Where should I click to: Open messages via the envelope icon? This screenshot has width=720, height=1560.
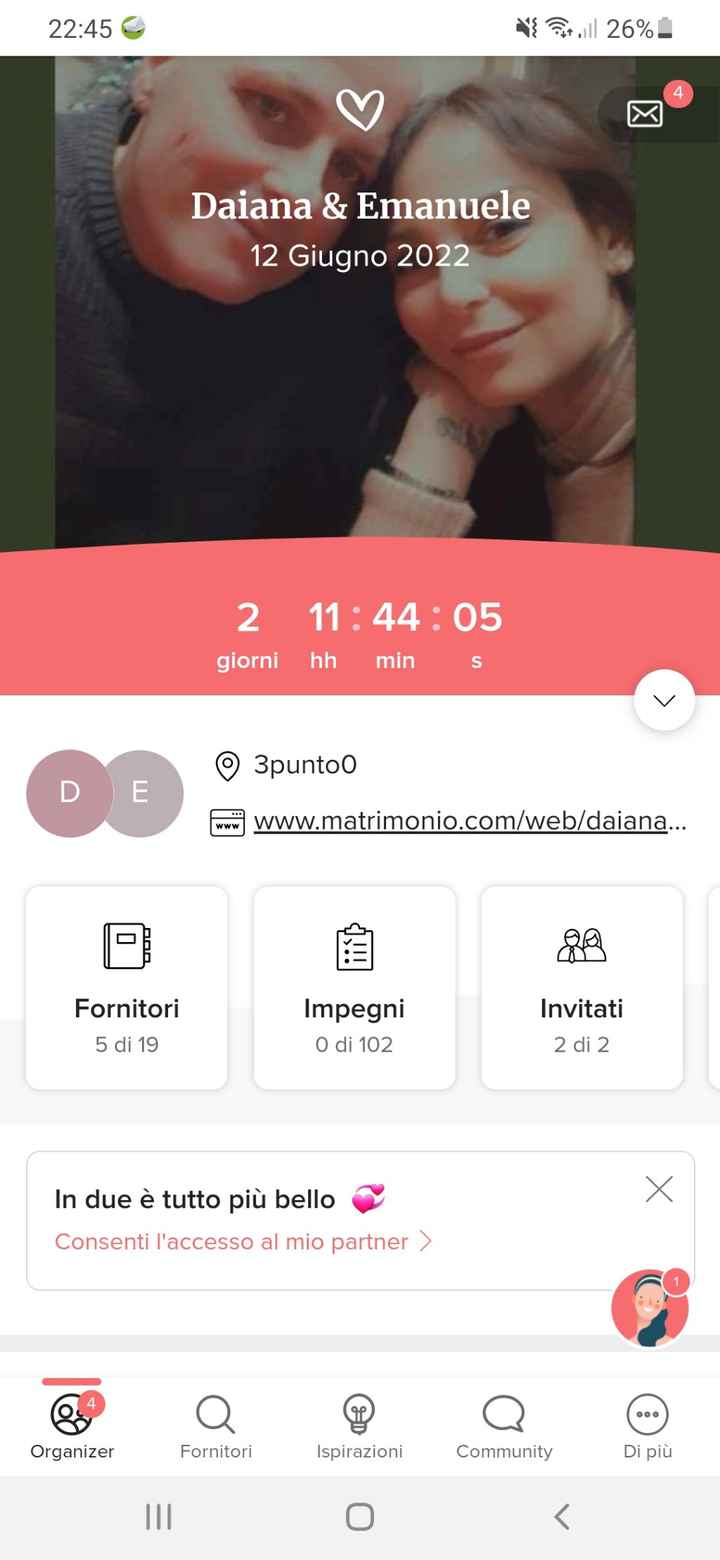coord(645,114)
